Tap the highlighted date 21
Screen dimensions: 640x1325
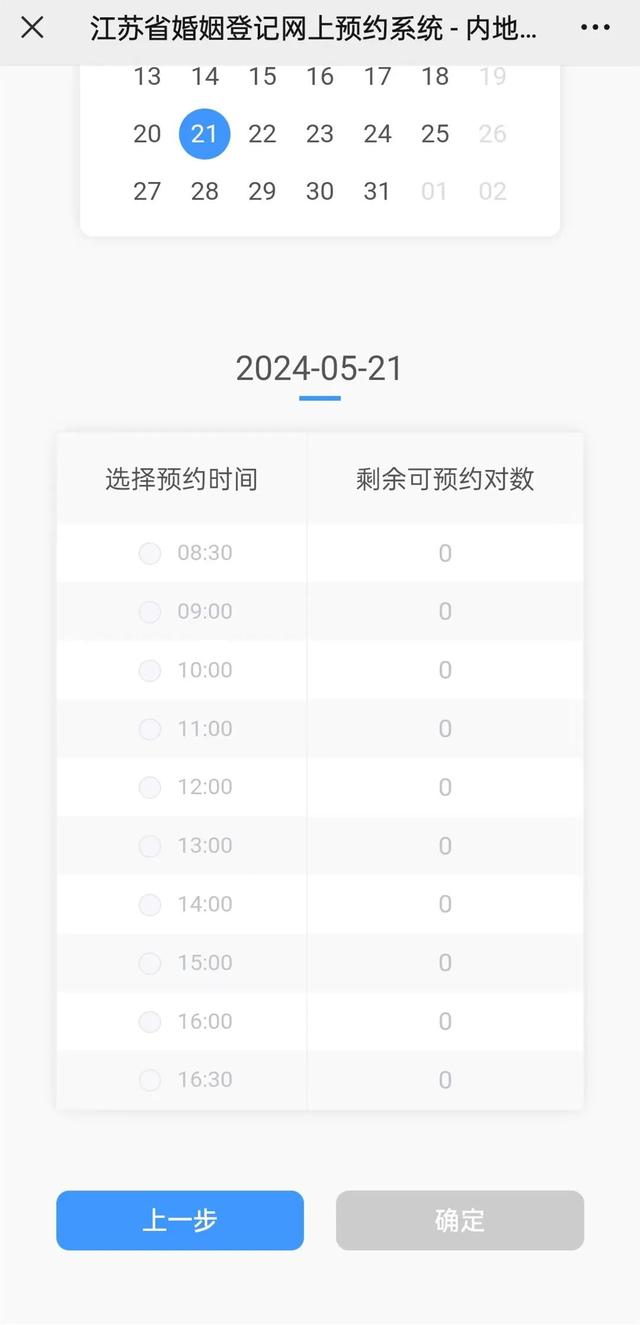205,134
